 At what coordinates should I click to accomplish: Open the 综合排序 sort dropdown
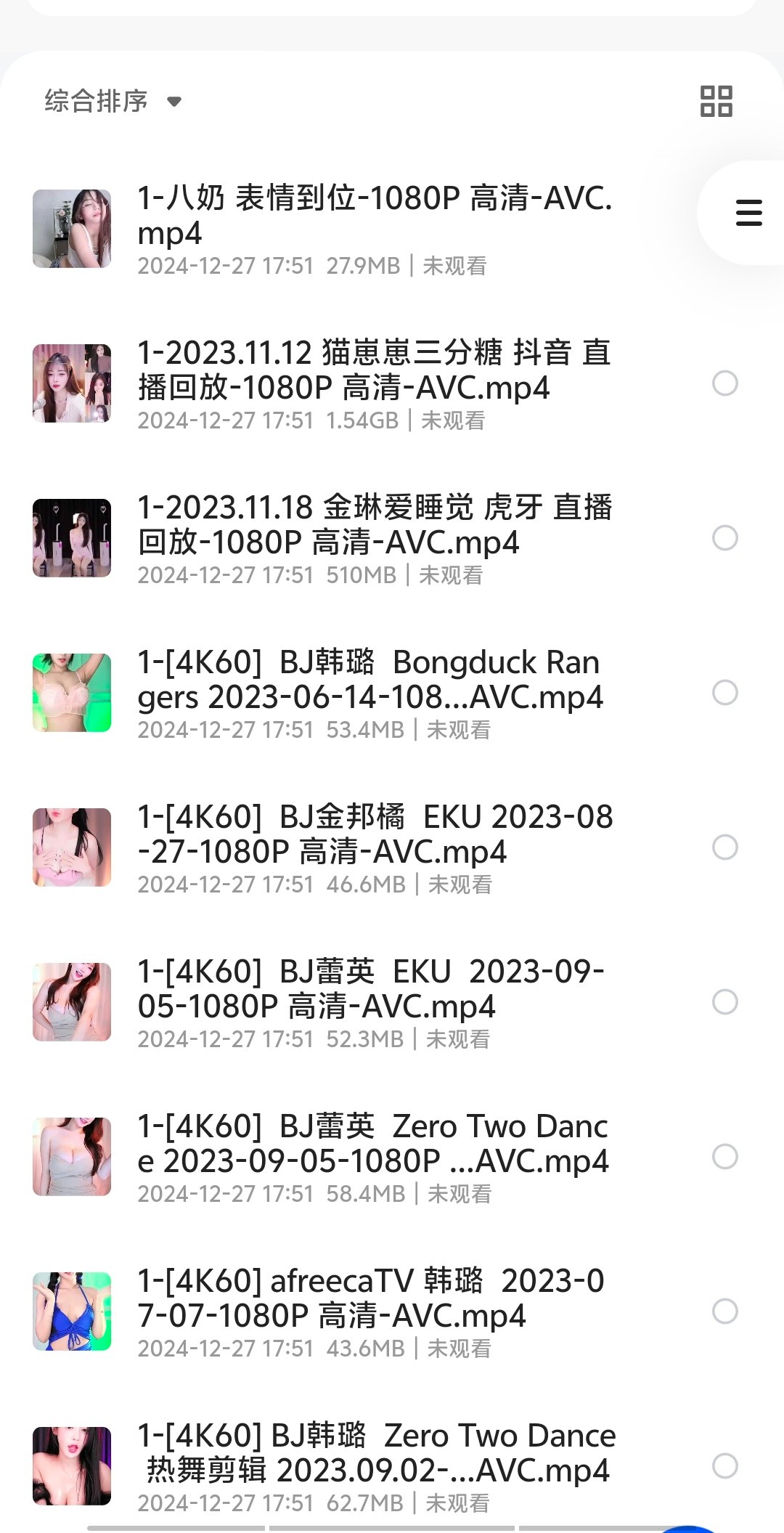113,101
